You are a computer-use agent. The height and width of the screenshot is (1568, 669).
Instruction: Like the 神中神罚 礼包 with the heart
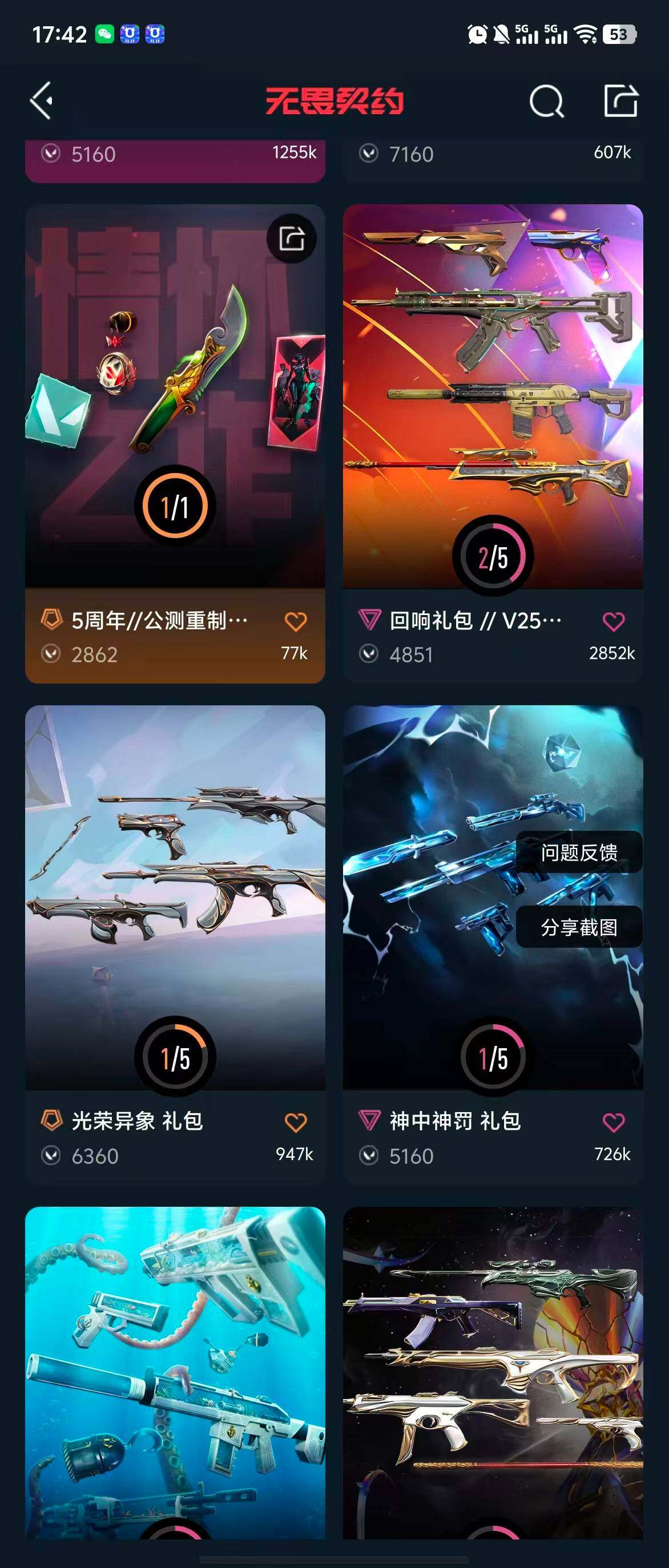click(x=614, y=1122)
